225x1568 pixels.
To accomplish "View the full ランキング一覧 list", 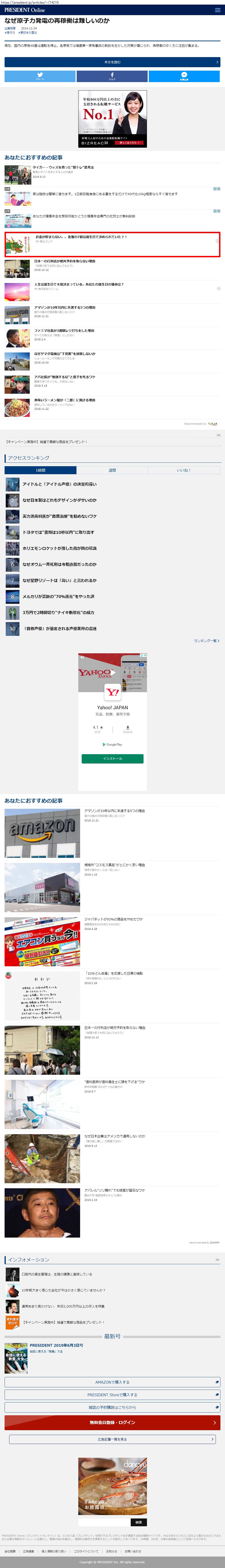I will [x=206, y=640].
